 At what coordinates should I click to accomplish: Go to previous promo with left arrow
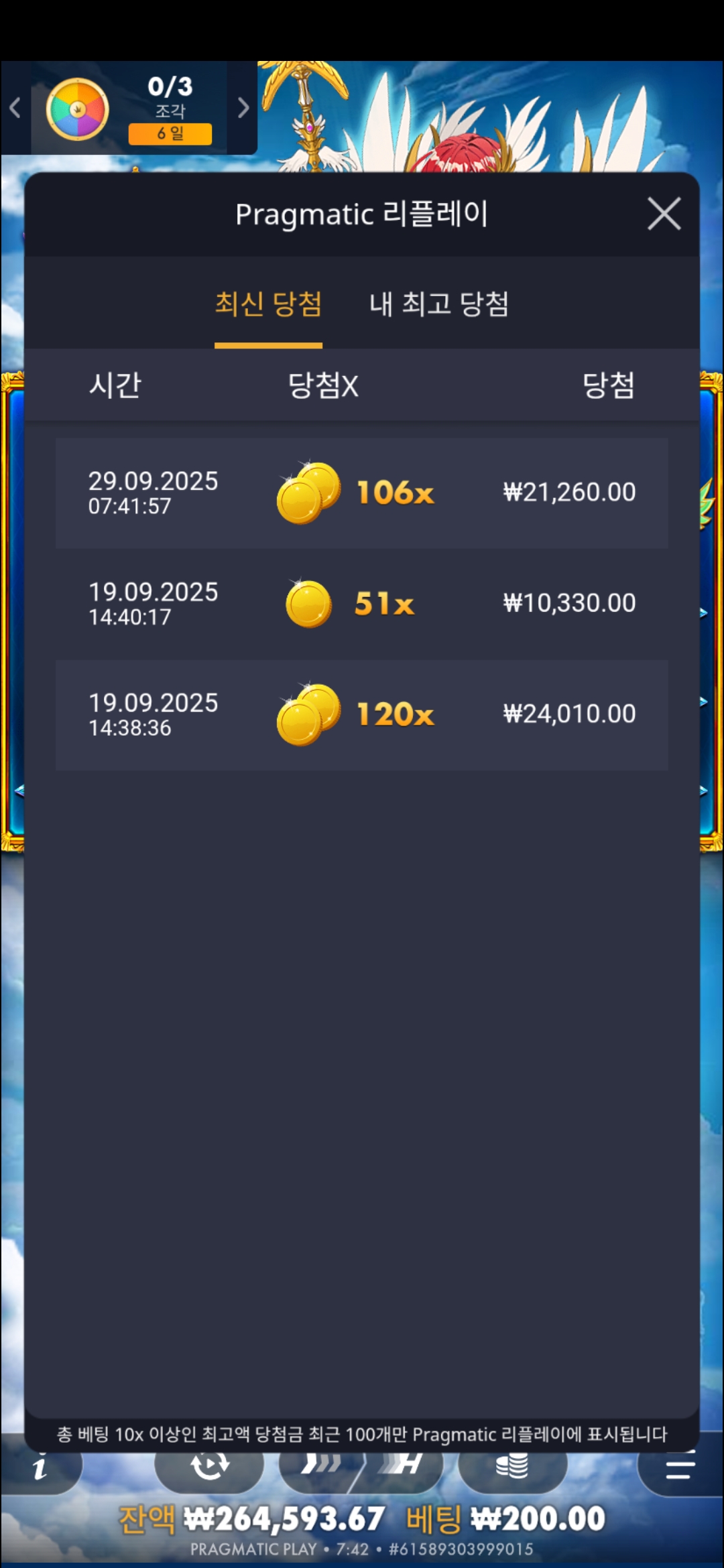click(x=15, y=108)
